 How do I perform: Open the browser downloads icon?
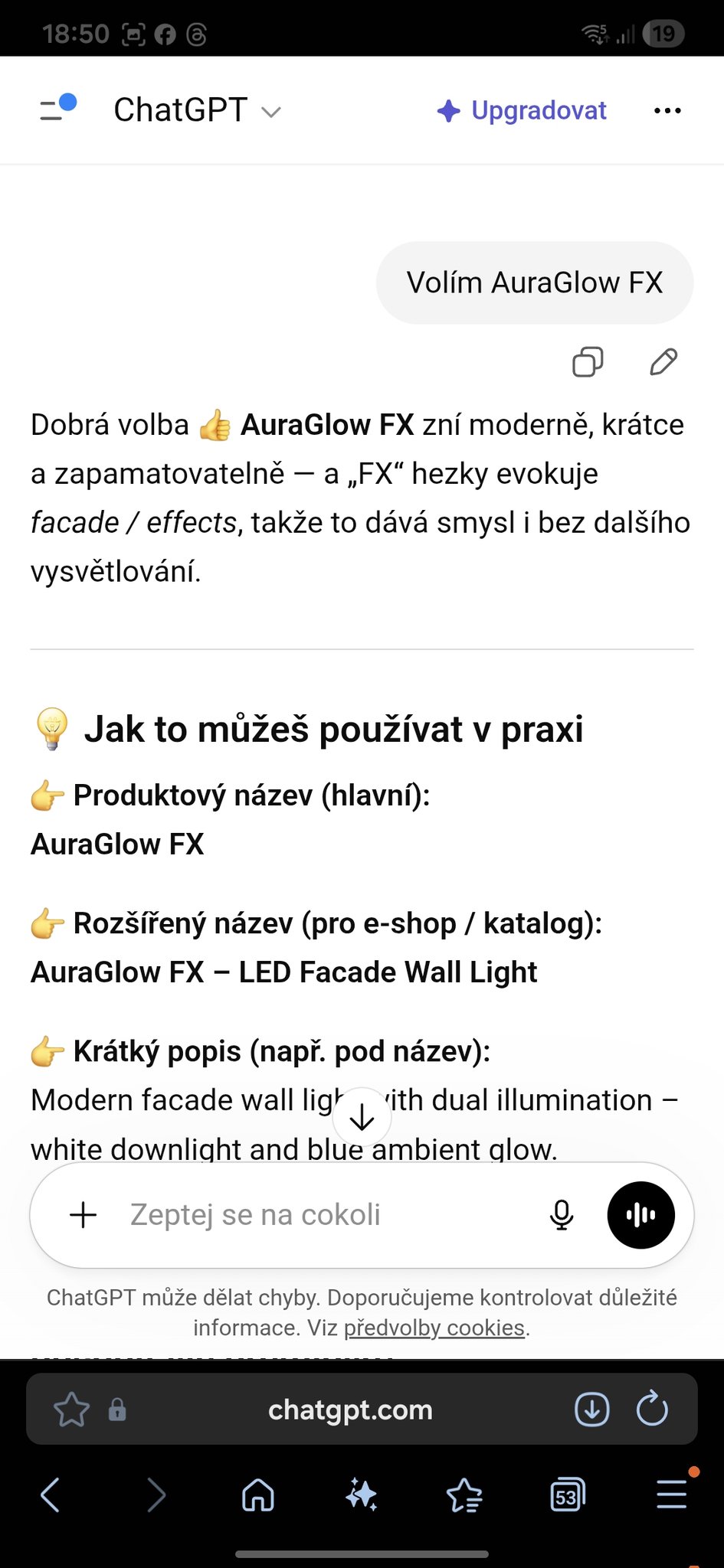click(x=592, y=1410)
